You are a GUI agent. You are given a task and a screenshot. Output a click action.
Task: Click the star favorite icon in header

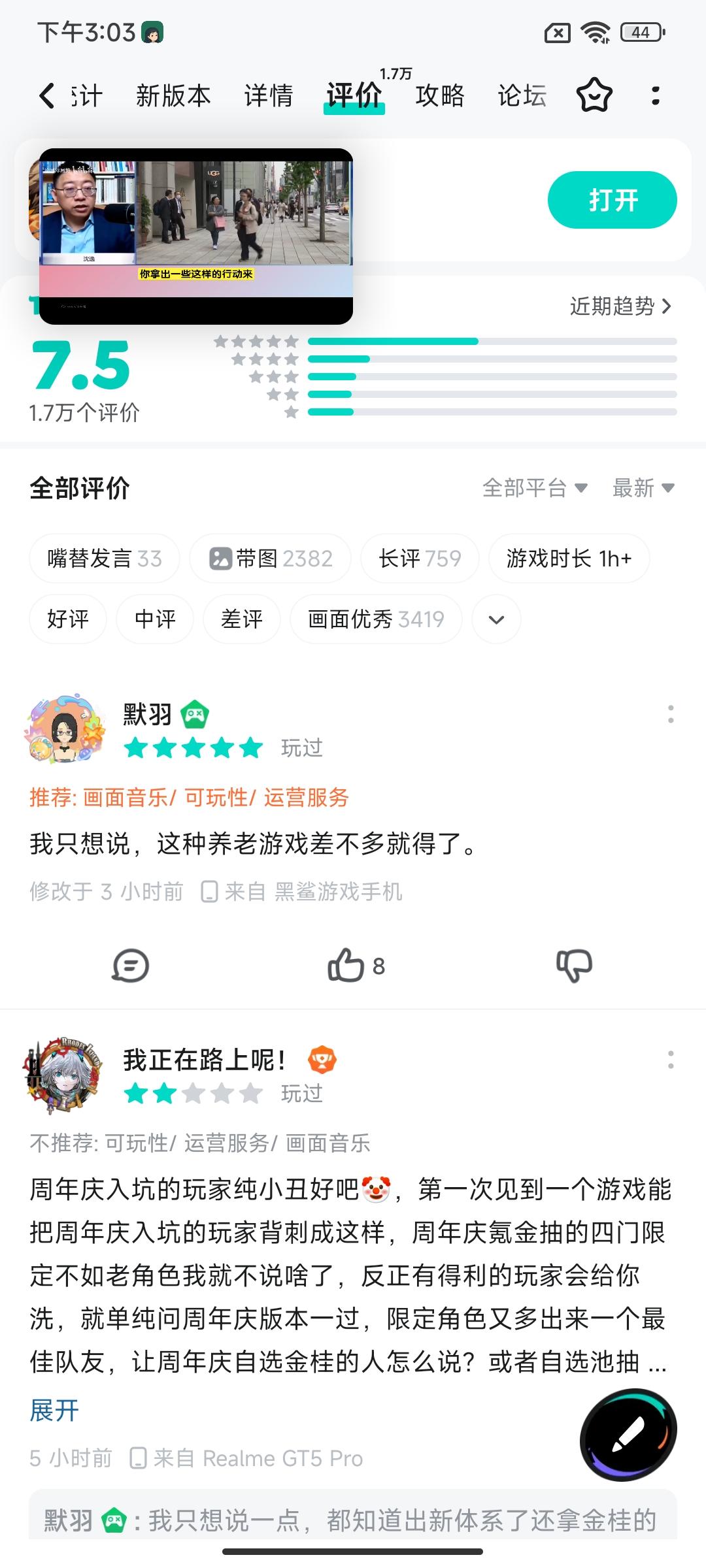point(594,95)
